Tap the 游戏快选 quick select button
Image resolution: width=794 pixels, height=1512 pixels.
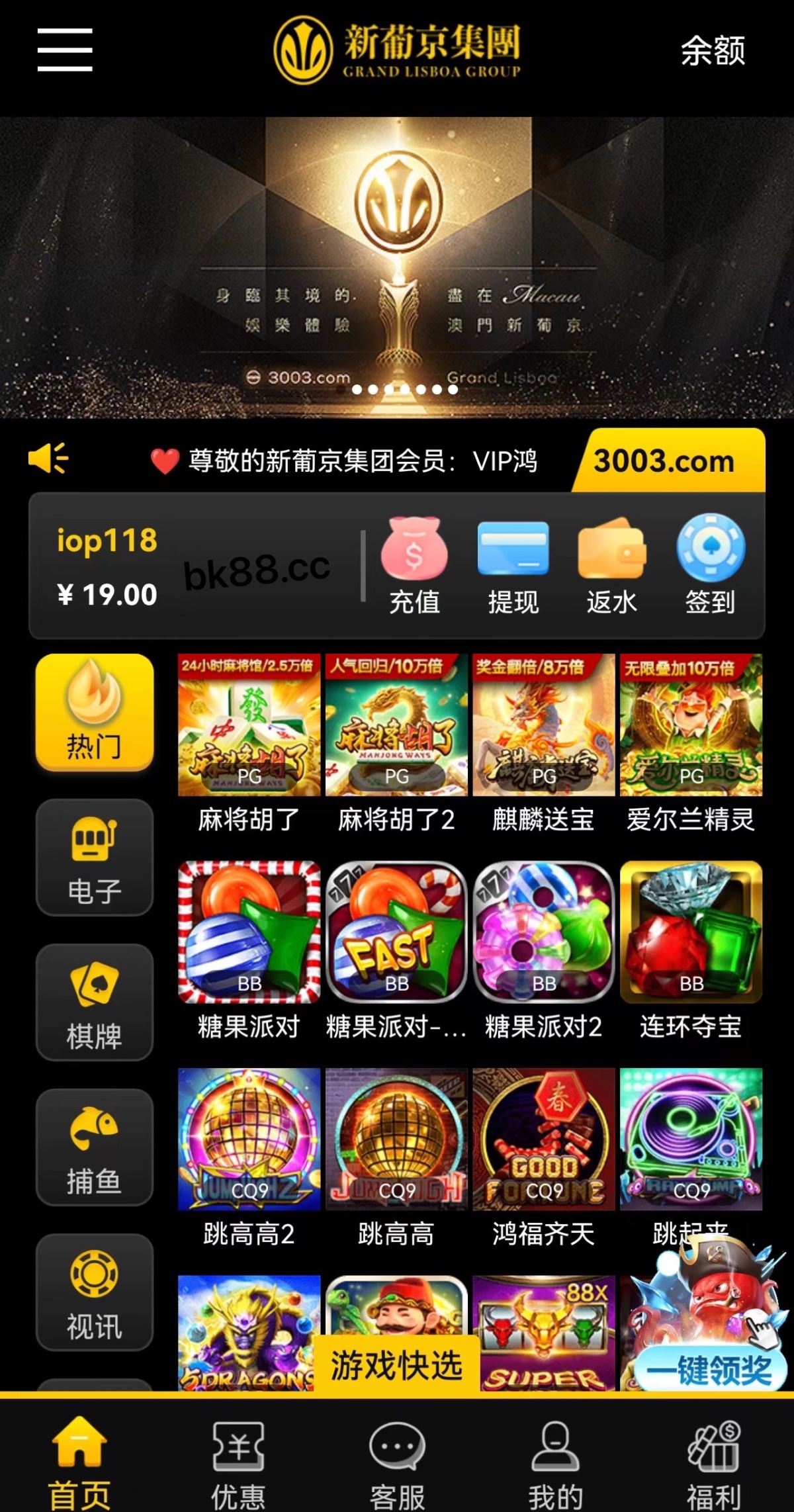click(396, 1365)
